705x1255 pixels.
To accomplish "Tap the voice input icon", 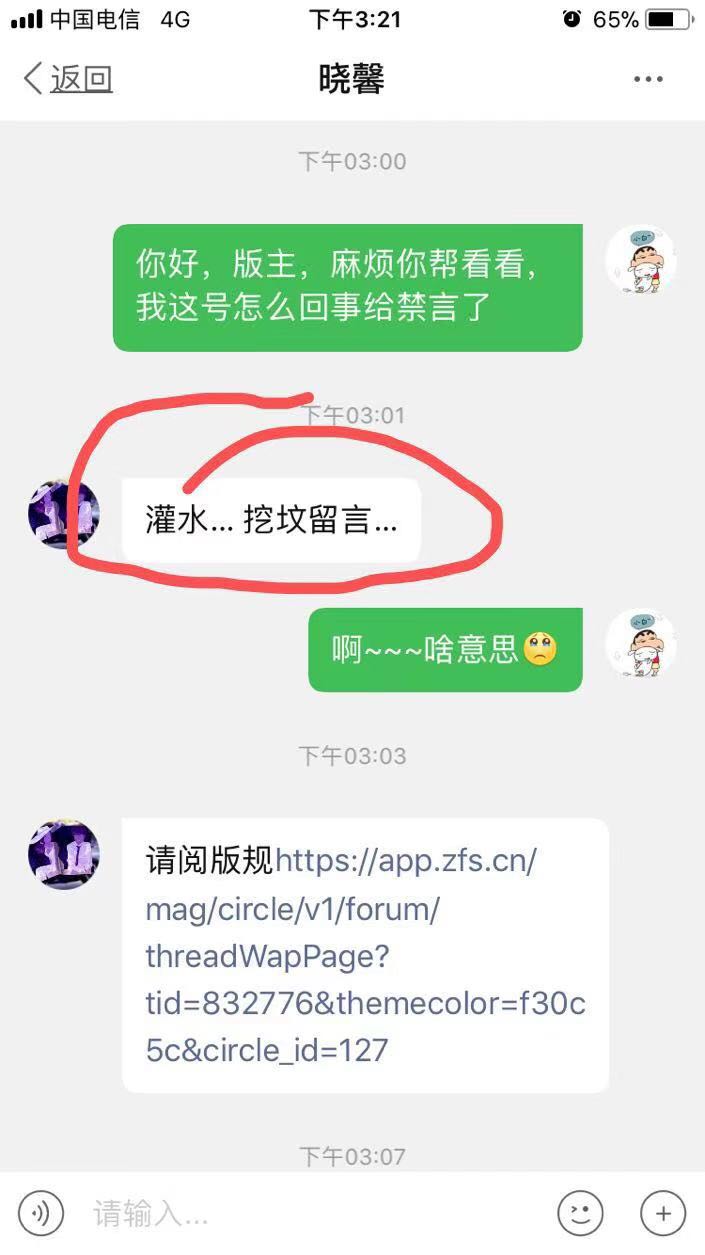I will pos(41,1213).
